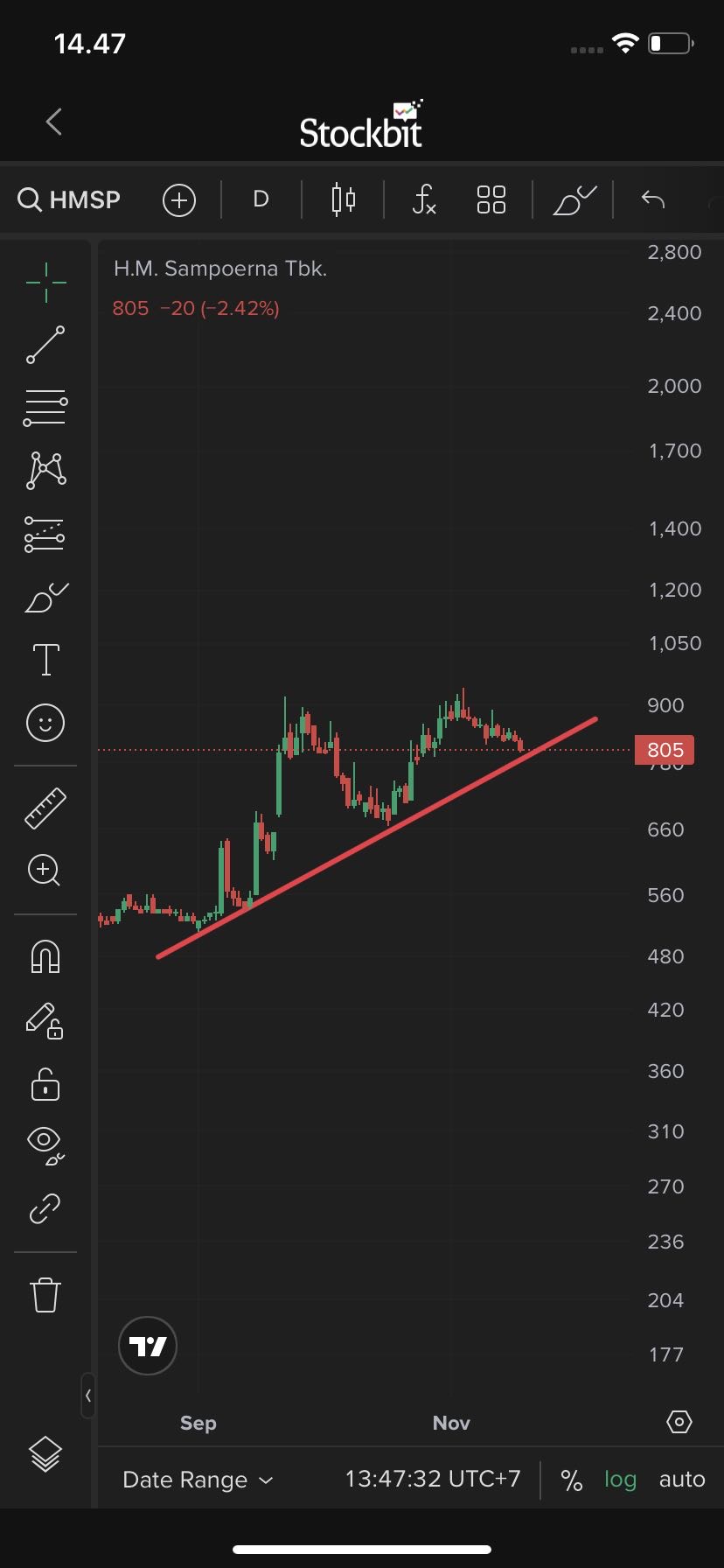Toggle the magnet snapping mode
The width and height of the screenshot is (724, 1568).
(45, 956)
